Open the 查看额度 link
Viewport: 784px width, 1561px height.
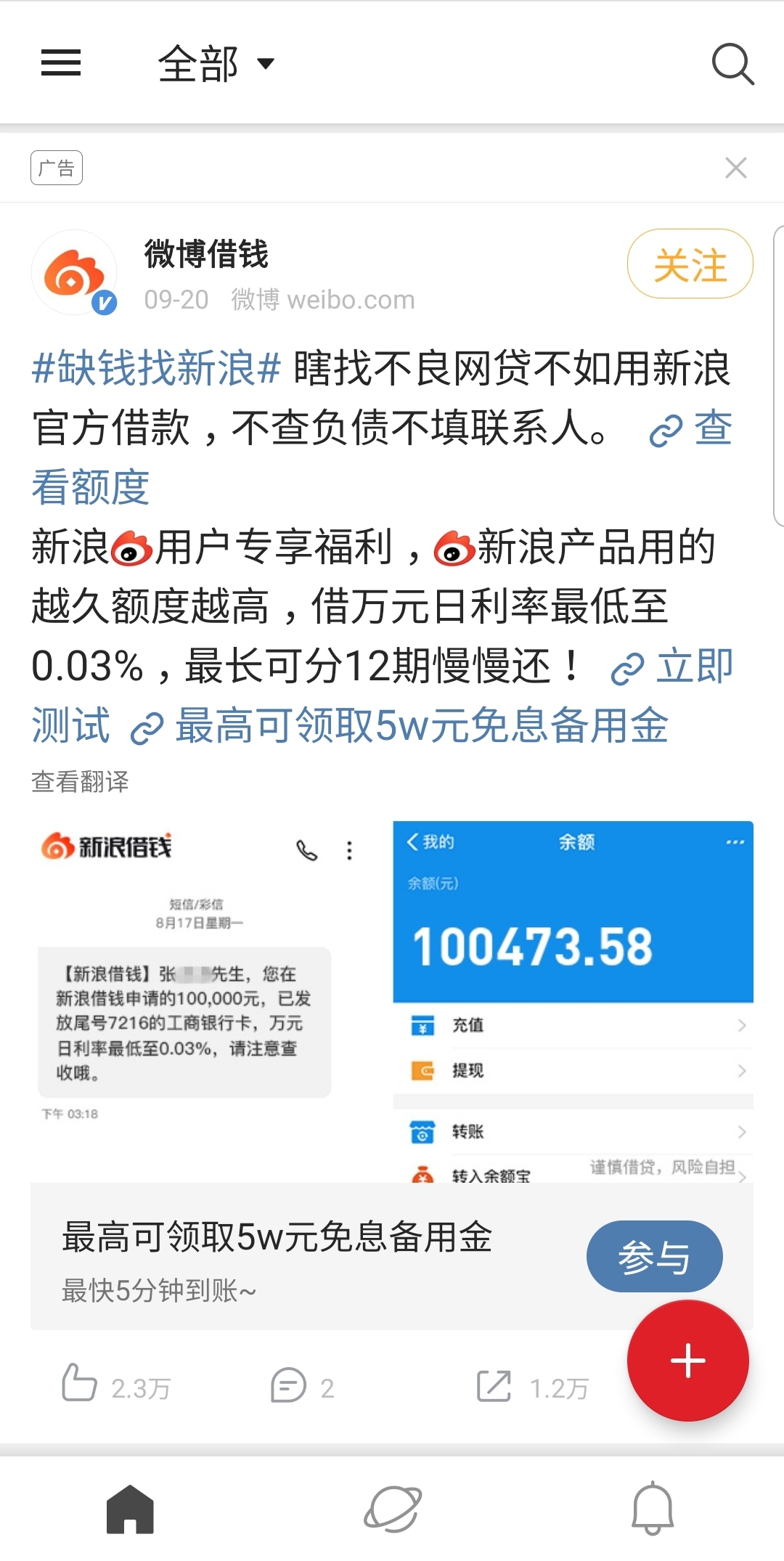[x=690, y=428]
